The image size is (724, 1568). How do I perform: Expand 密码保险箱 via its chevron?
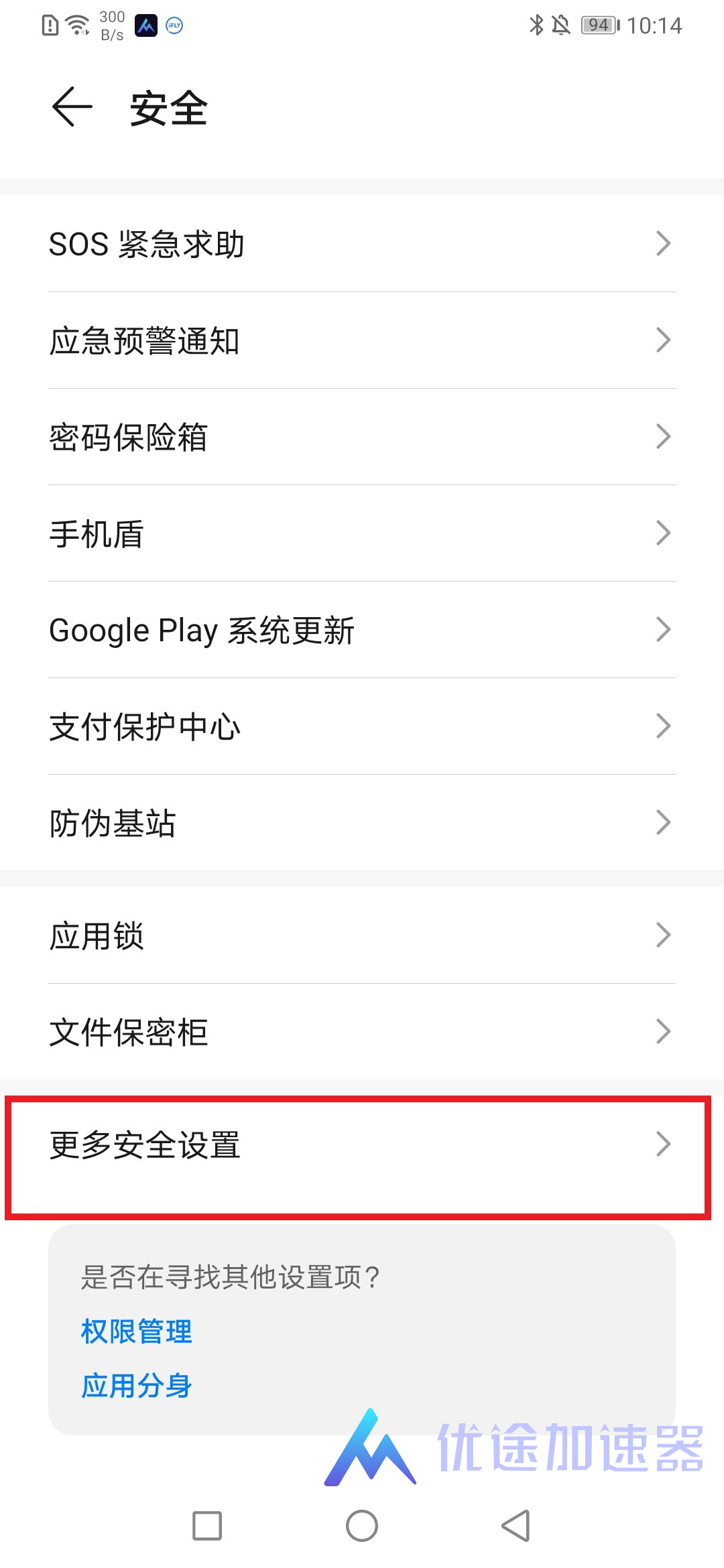662,437
